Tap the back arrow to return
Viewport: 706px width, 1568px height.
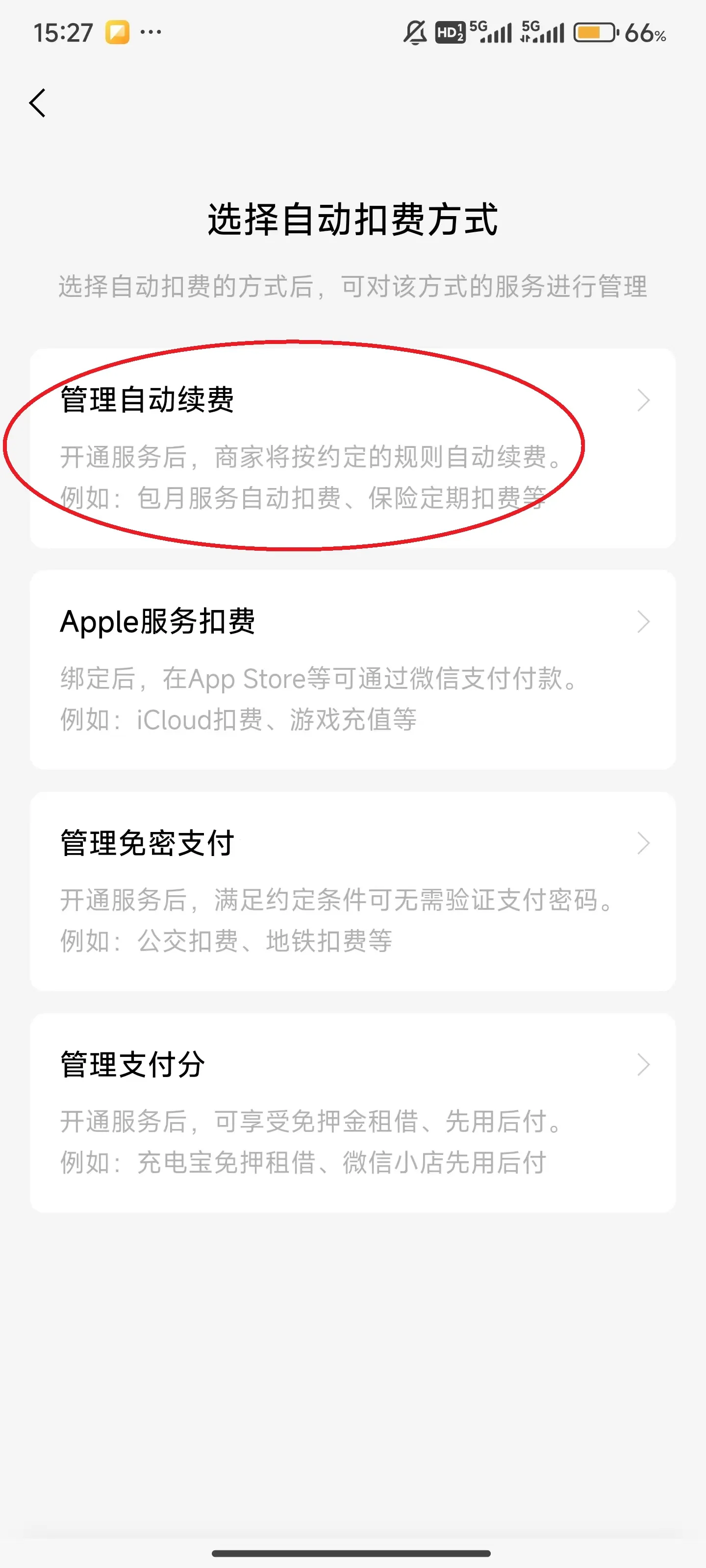click(x=37, y=102)
